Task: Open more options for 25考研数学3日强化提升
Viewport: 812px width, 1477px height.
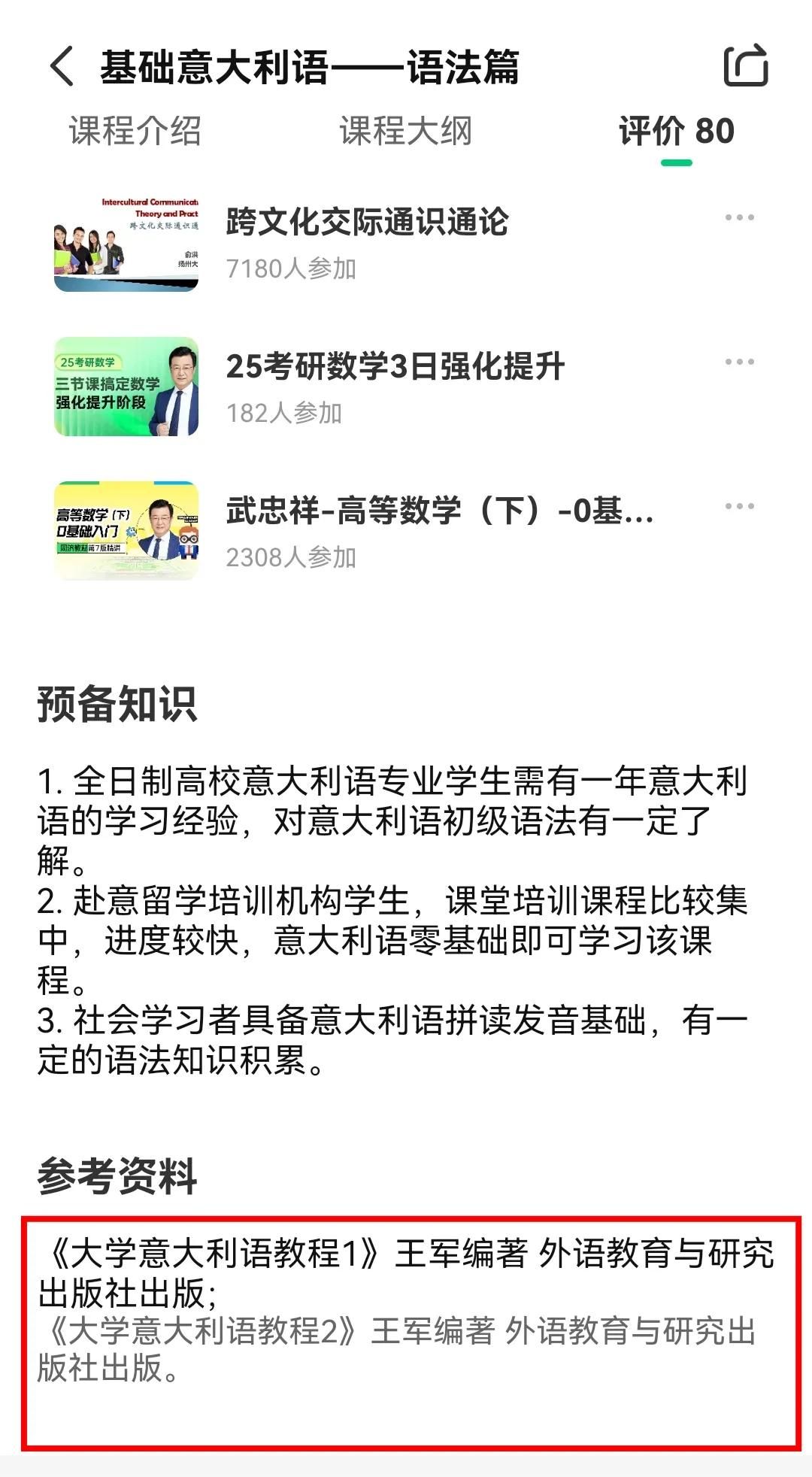Action: pyautogui.click(x=738, y=363)
